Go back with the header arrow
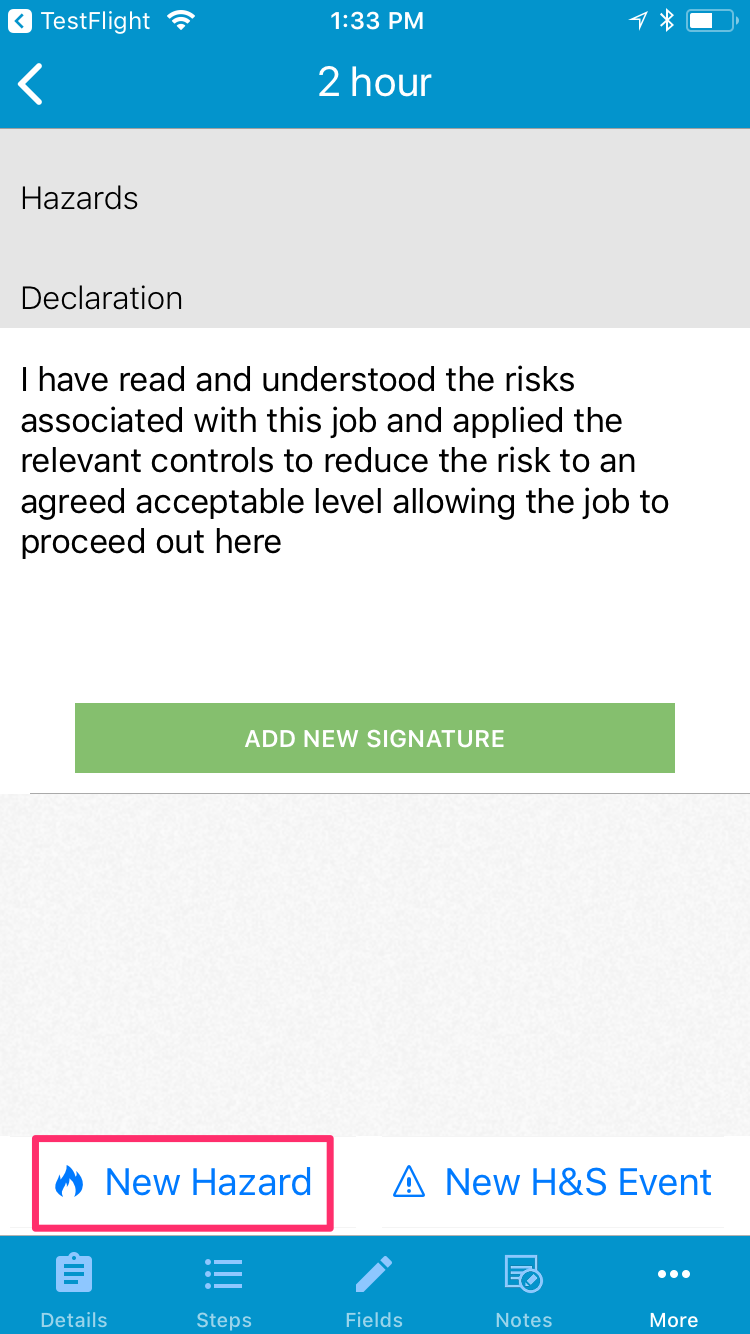The image size is (750, 1334). (31, 84)
